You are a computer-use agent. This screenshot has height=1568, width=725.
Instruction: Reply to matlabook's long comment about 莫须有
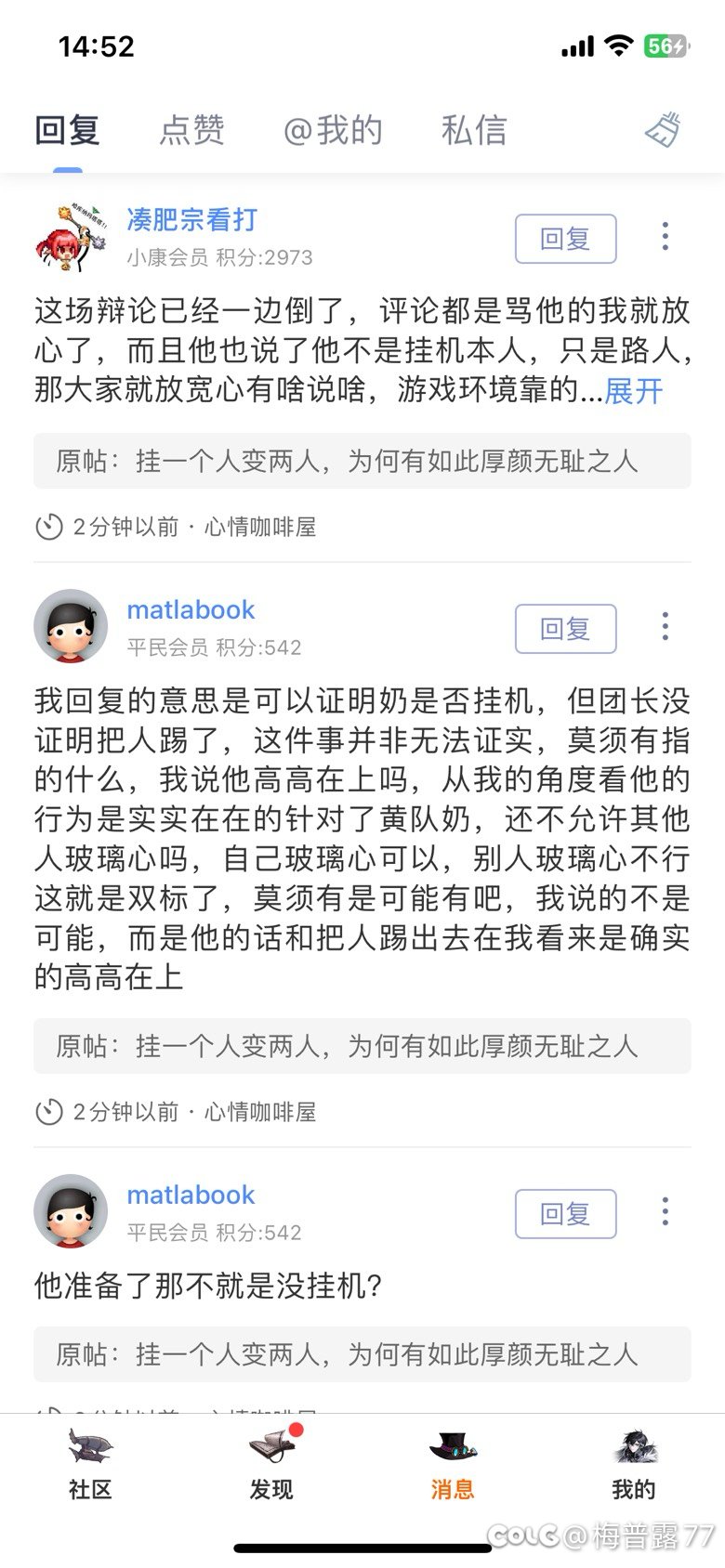tap(565, 629)
